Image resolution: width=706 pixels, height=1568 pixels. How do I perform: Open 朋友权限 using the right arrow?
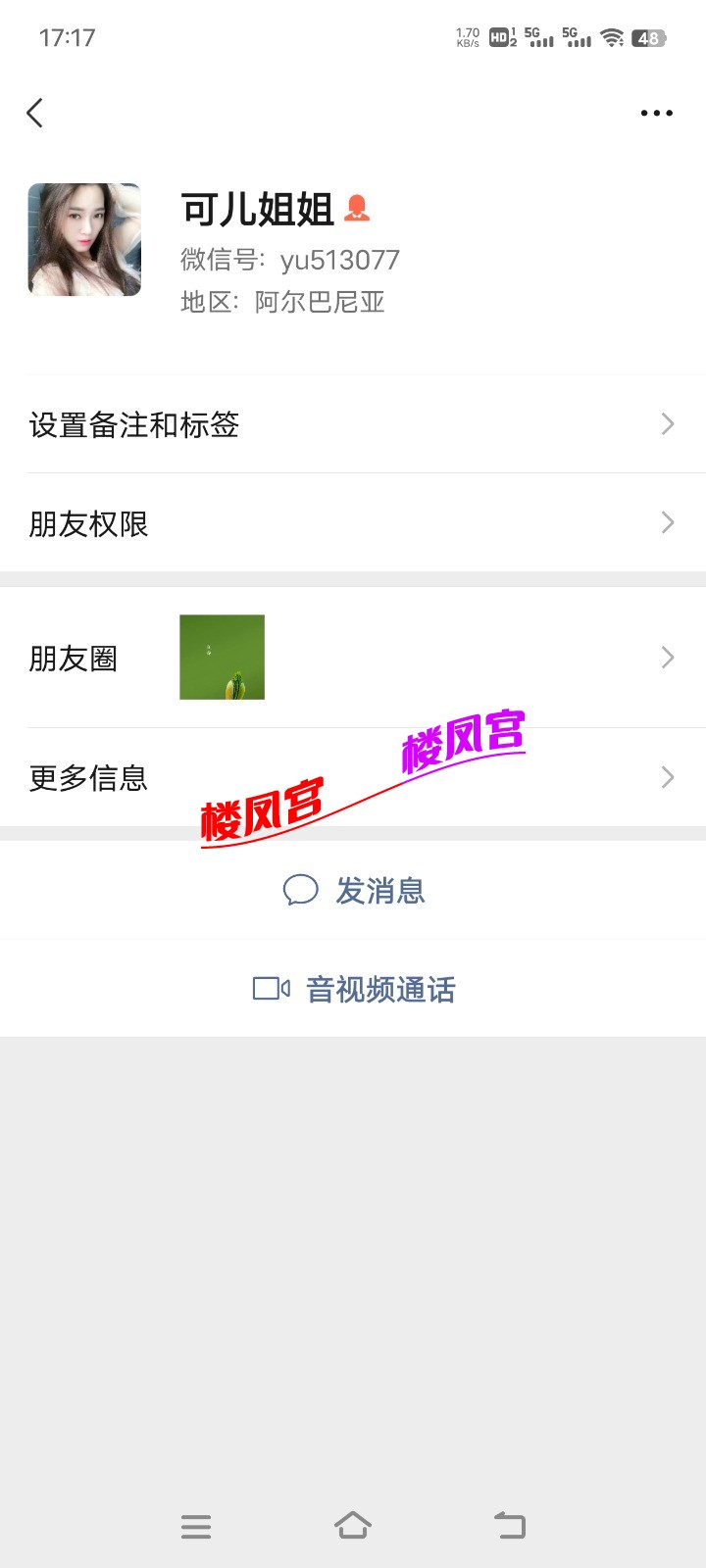click(668, 522)
